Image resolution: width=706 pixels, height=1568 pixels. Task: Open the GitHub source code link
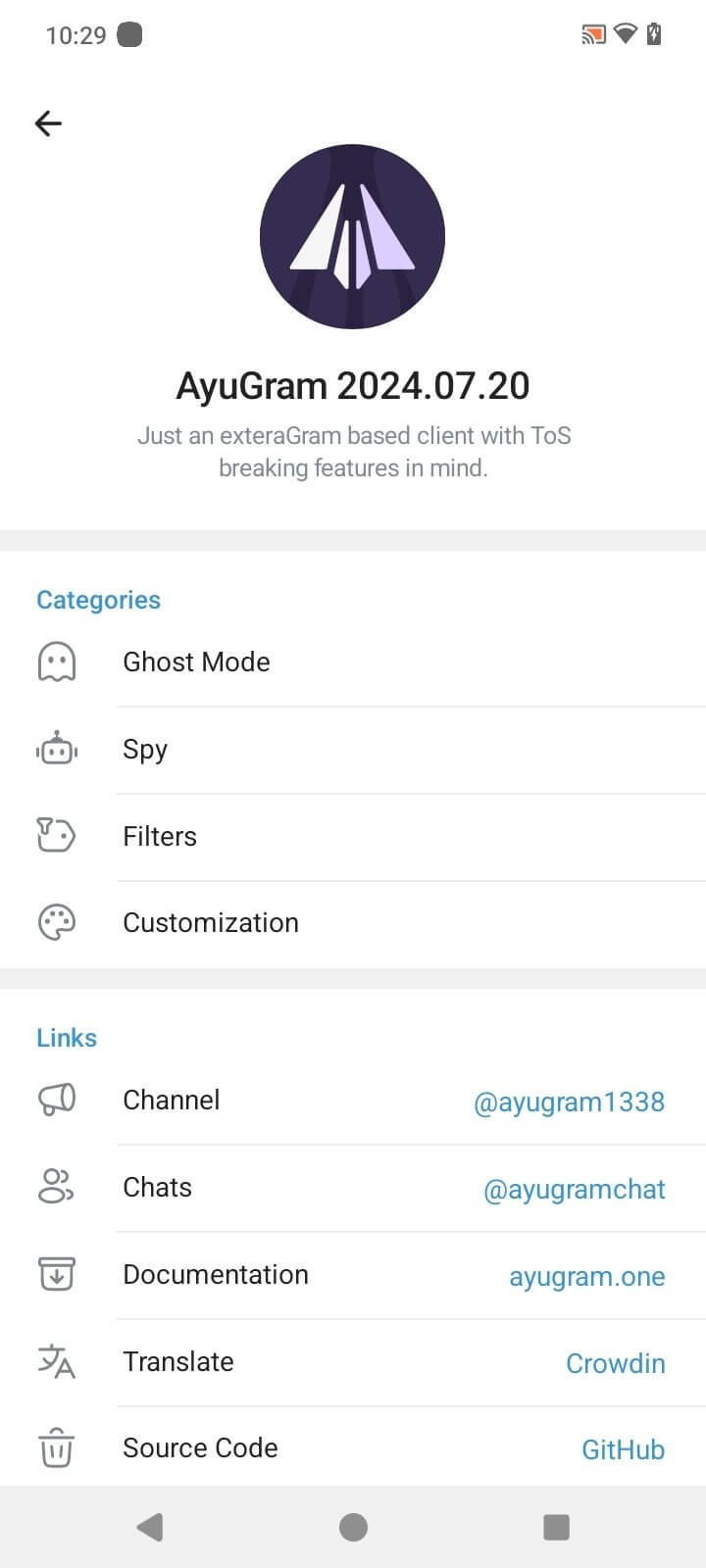pos(624,1449)
